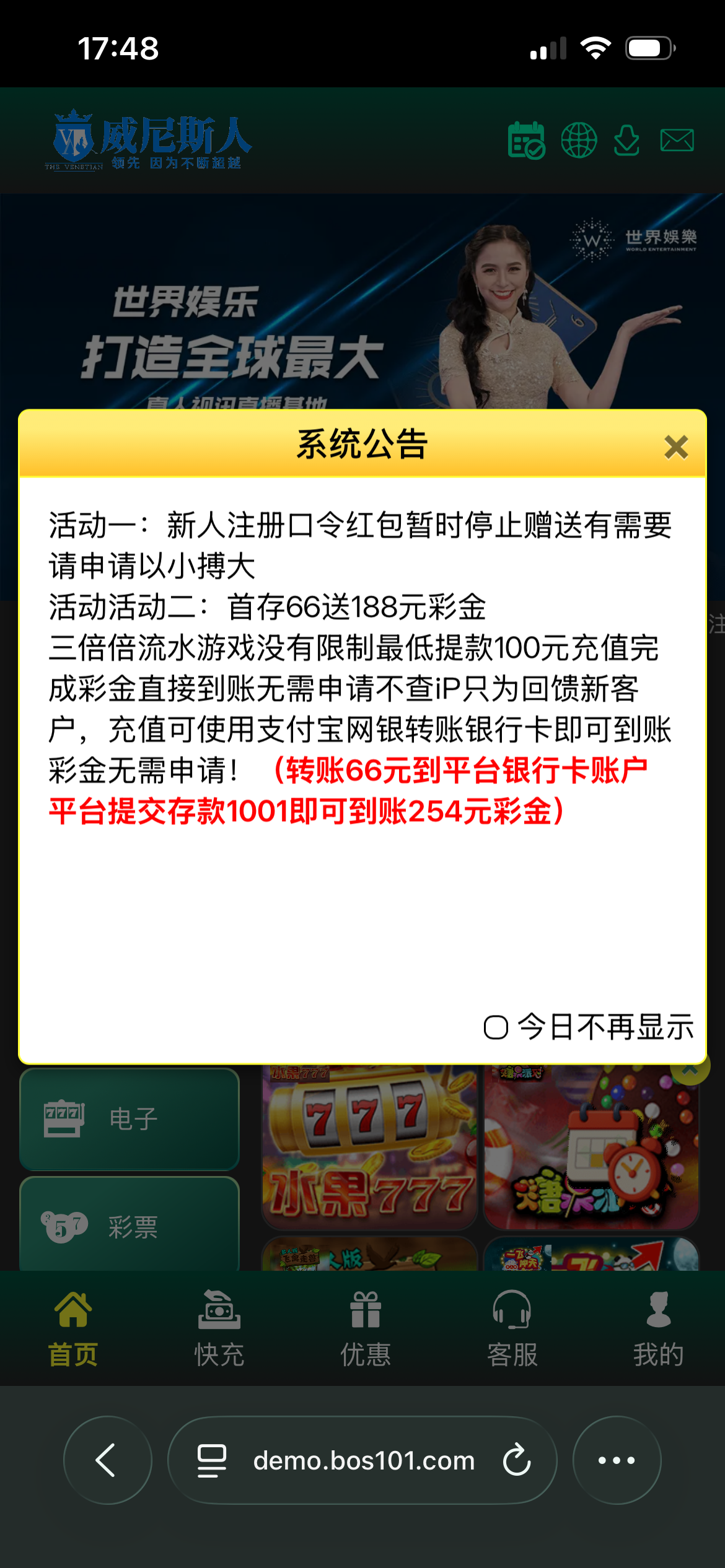This screenshot has height=1568, width=725.
Task: Tap the app download icon
Action: (626, 141)
